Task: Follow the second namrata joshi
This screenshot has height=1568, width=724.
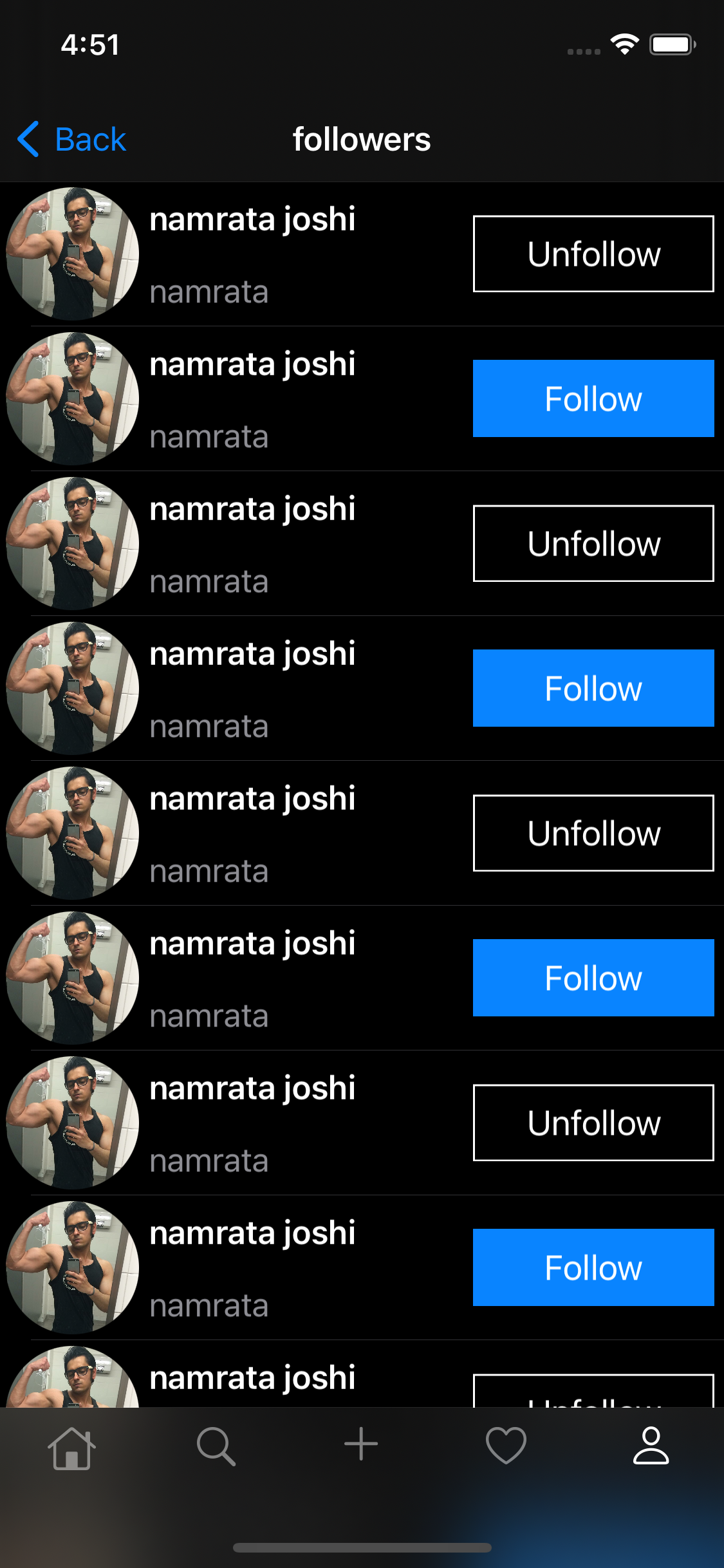Action: [592, 398]
